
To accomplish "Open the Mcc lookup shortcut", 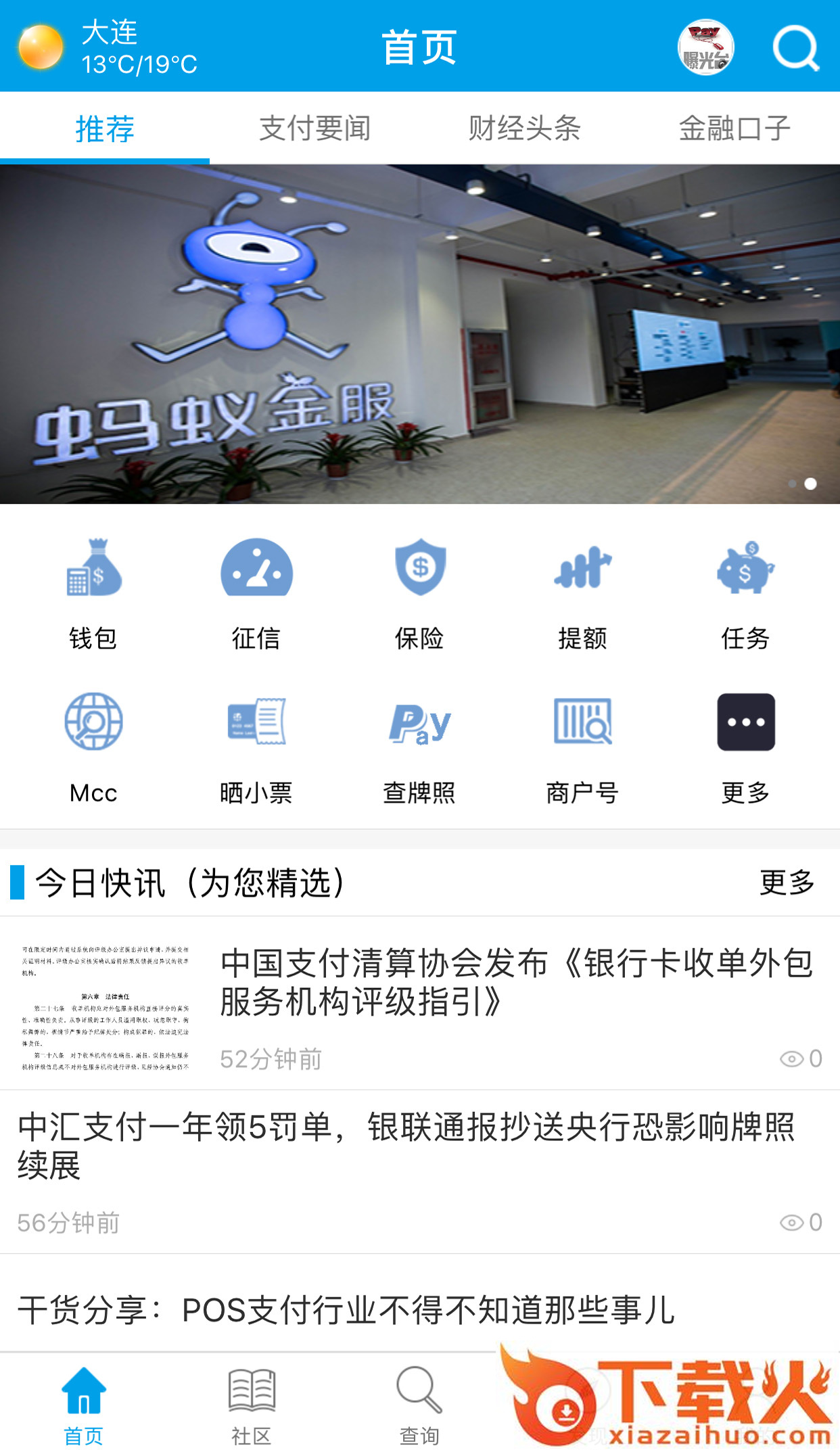I will click(x=93, y=747).
